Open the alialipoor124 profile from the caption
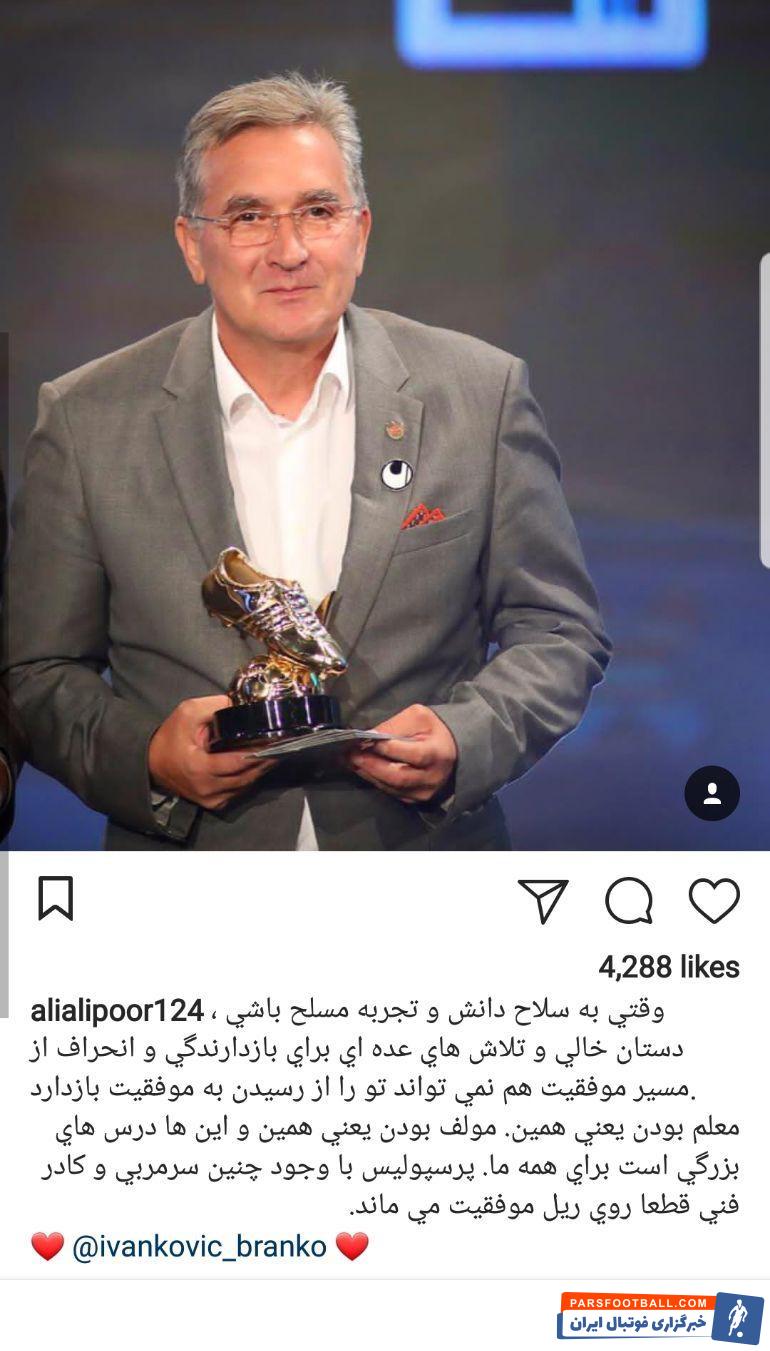Image resolution: width=770 pixels, height=1351 pixels. tap(117, 1011)
